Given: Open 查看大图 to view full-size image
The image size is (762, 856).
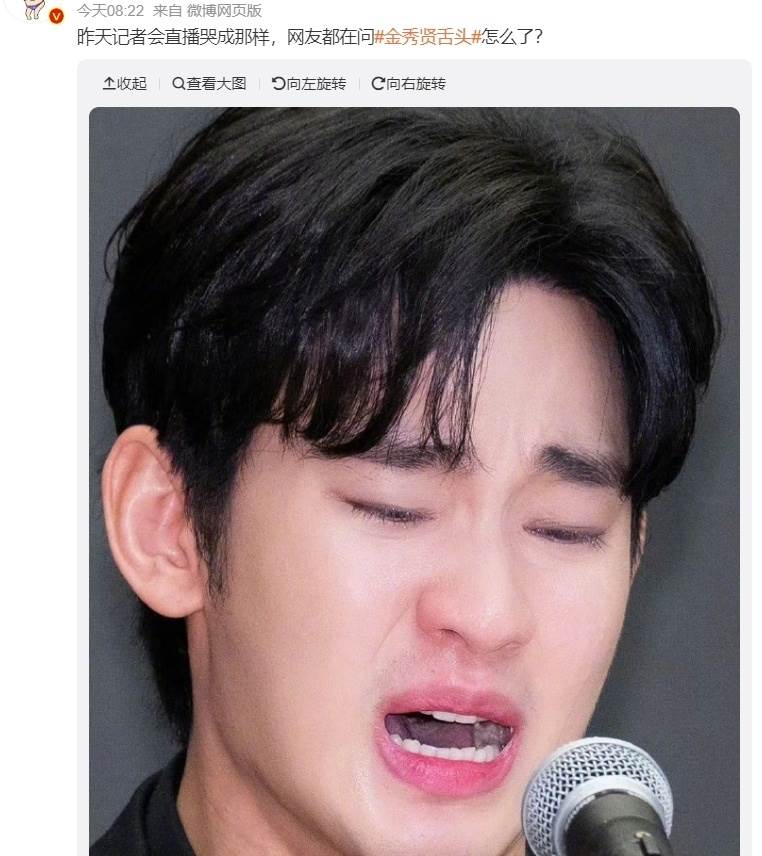Looking at the screenshot, I should [x=209, y=84].
